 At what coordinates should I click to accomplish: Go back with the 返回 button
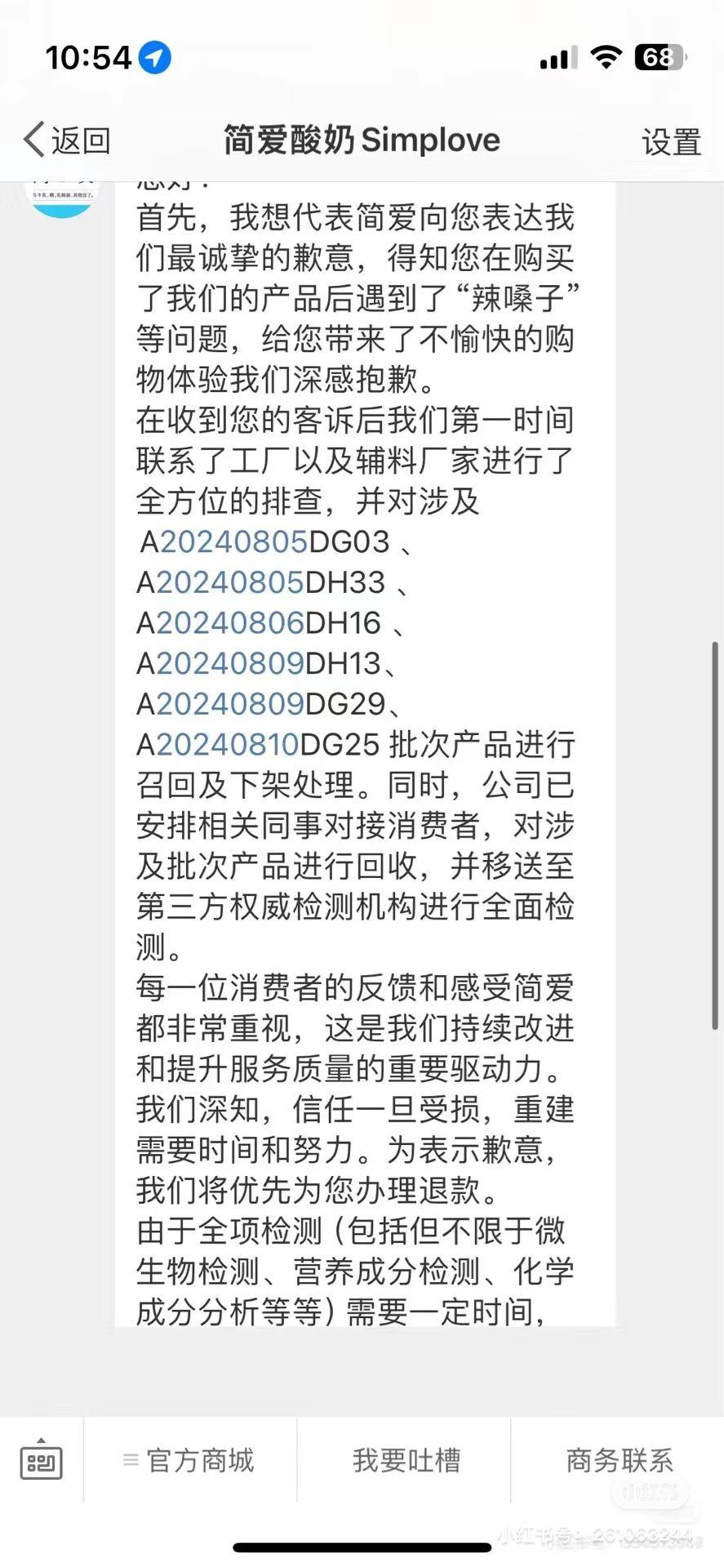pos(67,140)
